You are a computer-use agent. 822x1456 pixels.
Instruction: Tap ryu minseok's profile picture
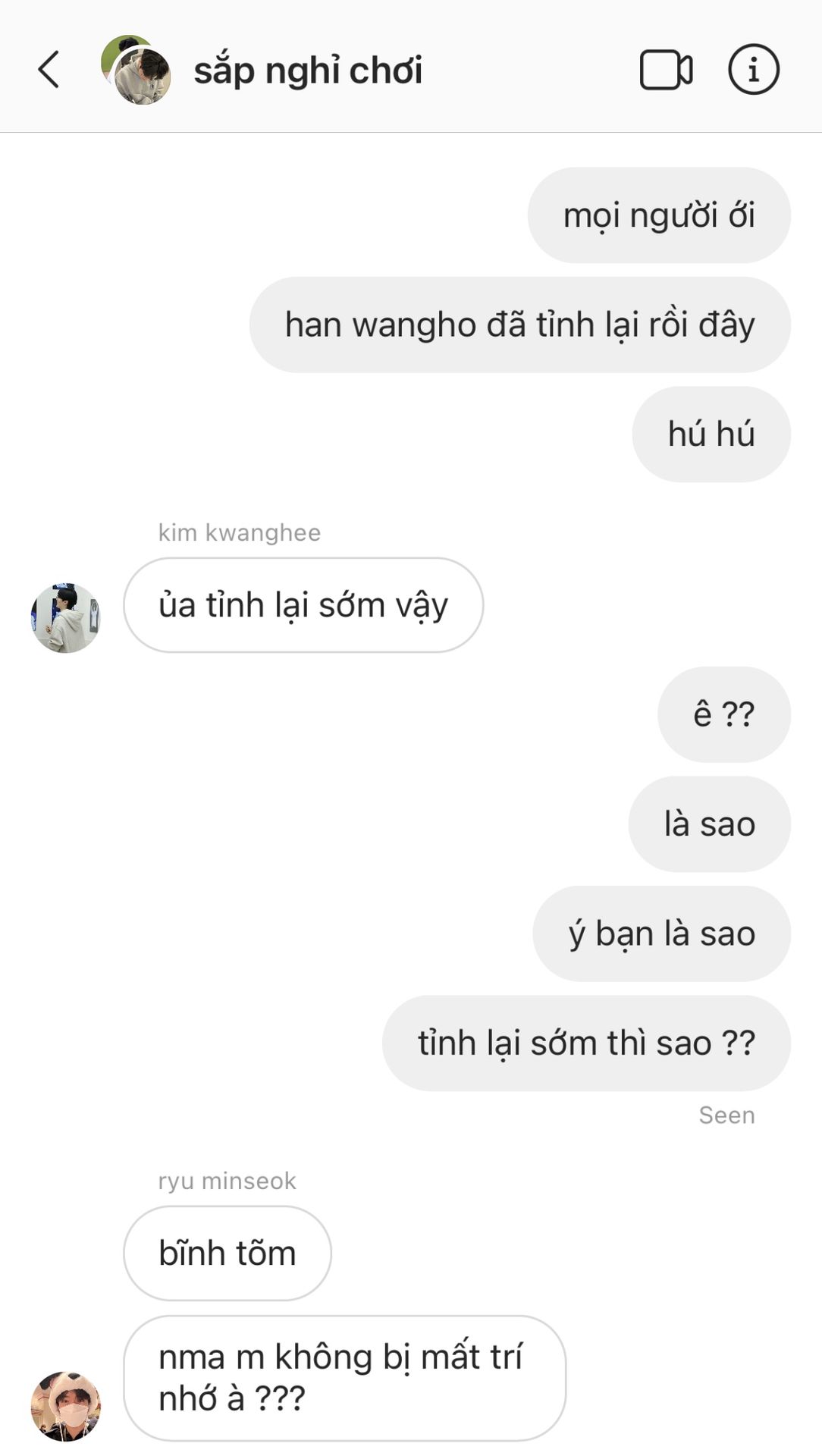65,1406
